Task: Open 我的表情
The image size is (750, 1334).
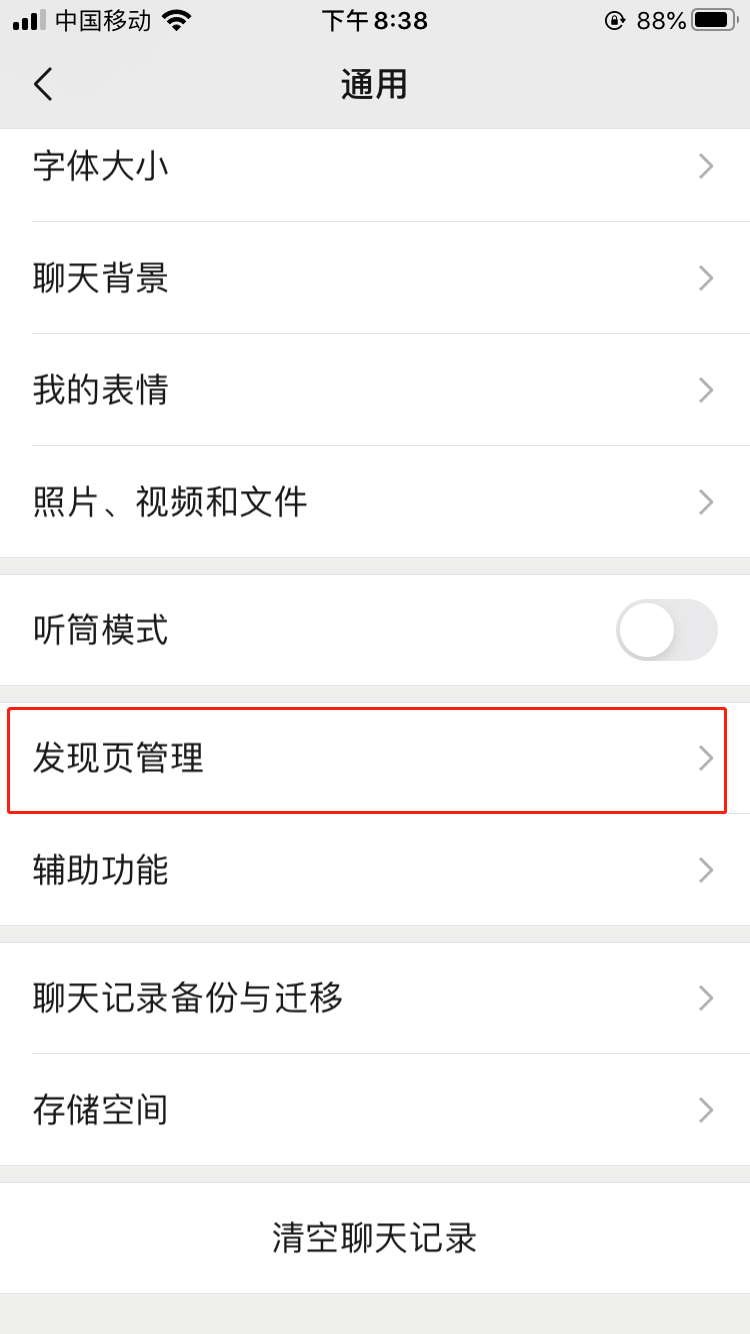Action: coord(375,390)
